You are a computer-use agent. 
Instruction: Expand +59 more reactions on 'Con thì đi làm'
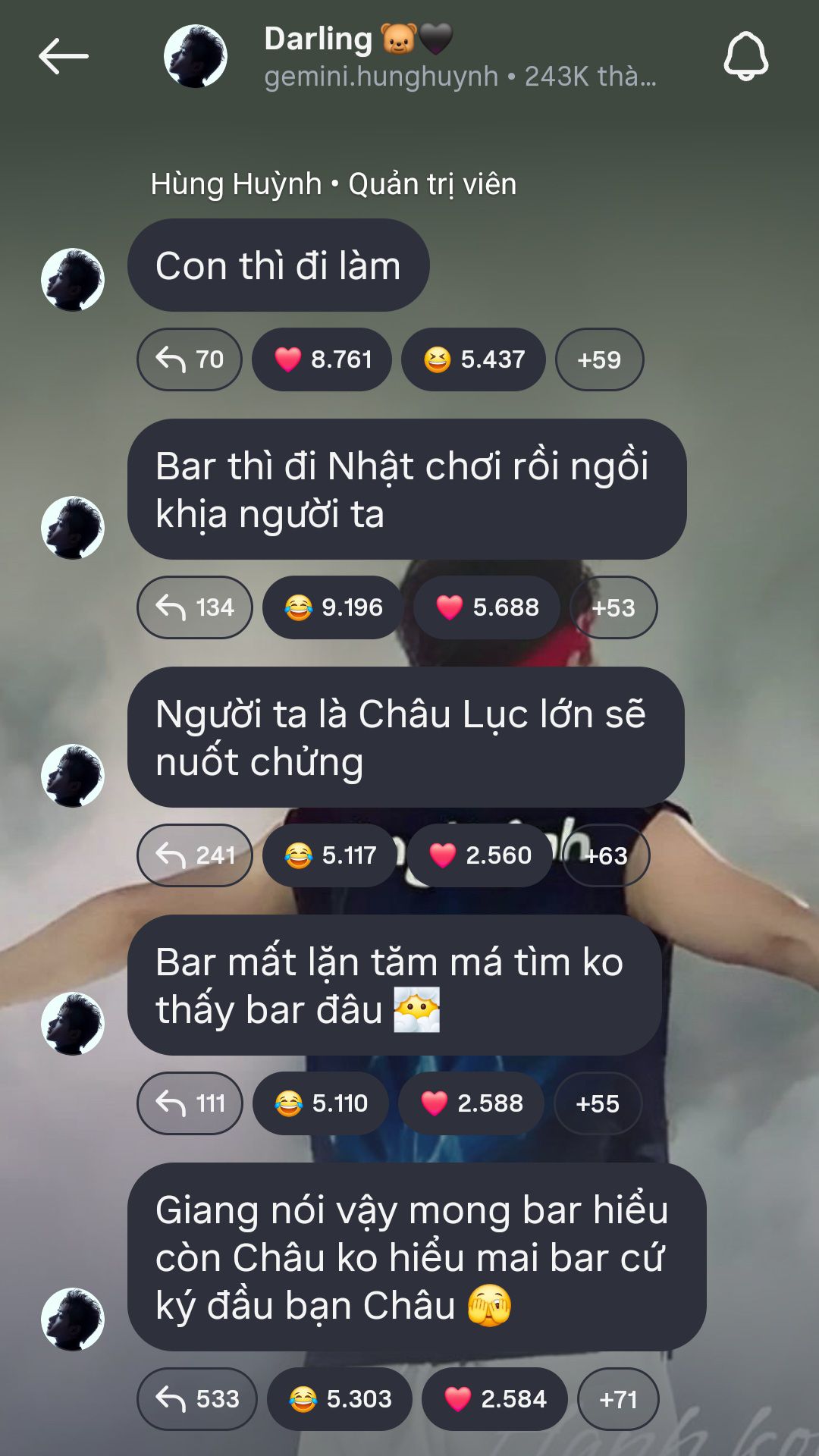599,359
